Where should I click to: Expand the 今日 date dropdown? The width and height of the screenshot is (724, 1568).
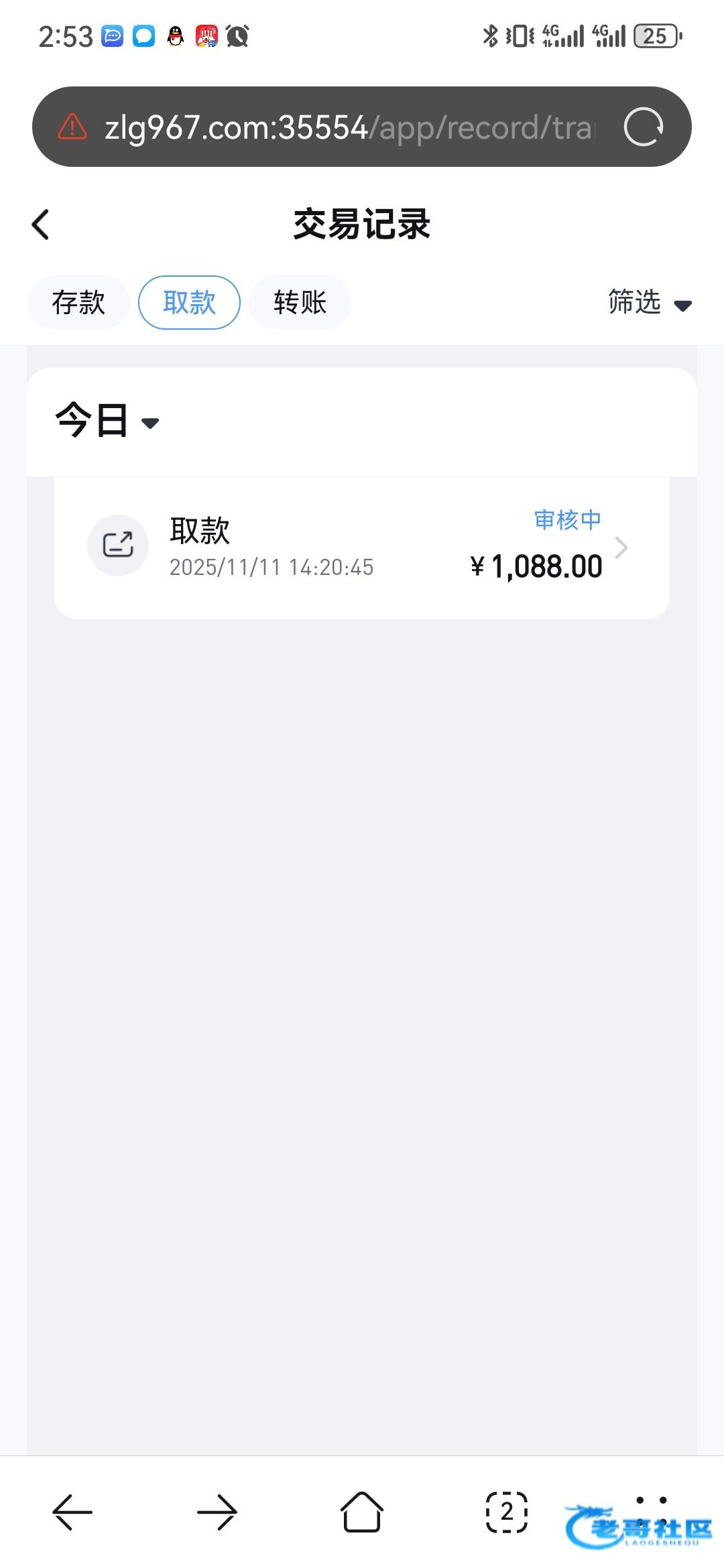point(107,421)
